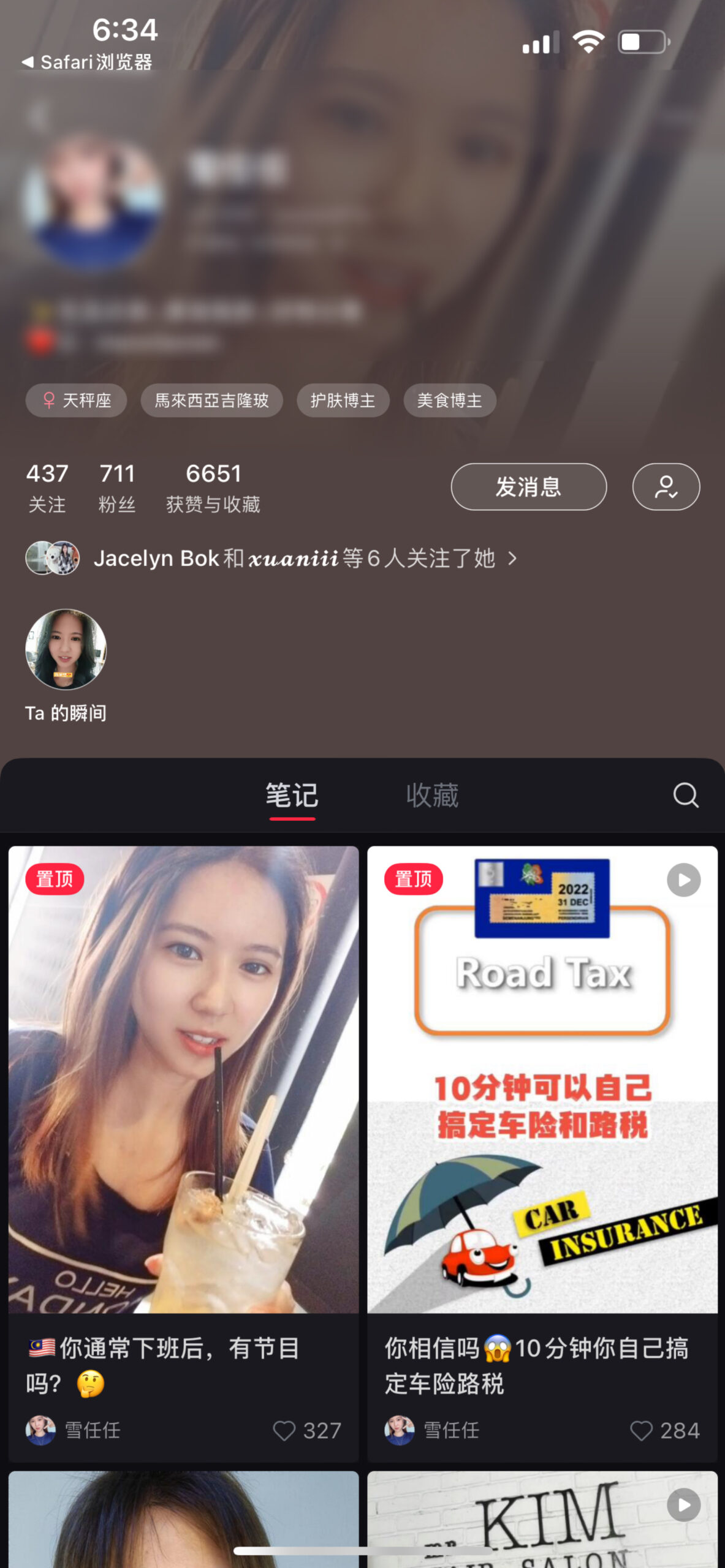
Task: Tap the followed-status person icon button
Action: click(666, 487)
